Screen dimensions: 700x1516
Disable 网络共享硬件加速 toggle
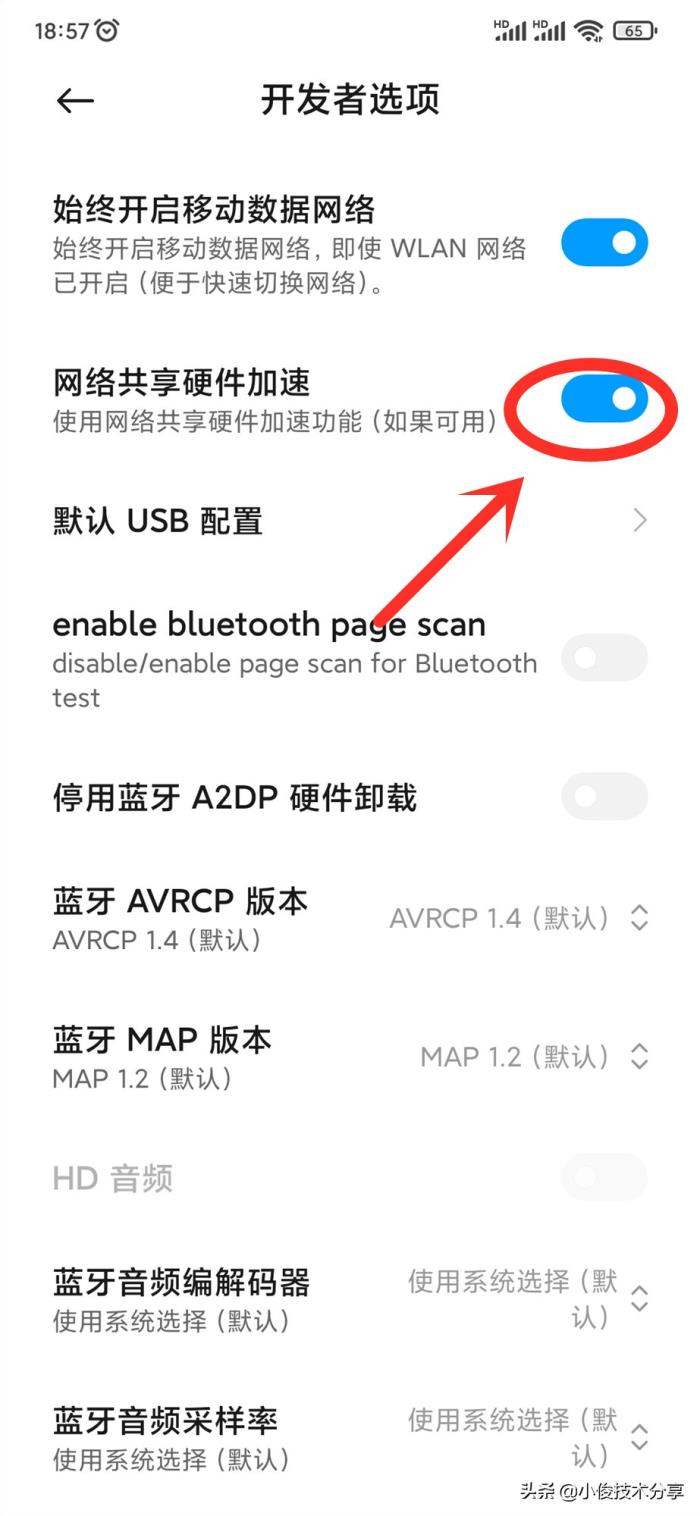click(604, 400)
